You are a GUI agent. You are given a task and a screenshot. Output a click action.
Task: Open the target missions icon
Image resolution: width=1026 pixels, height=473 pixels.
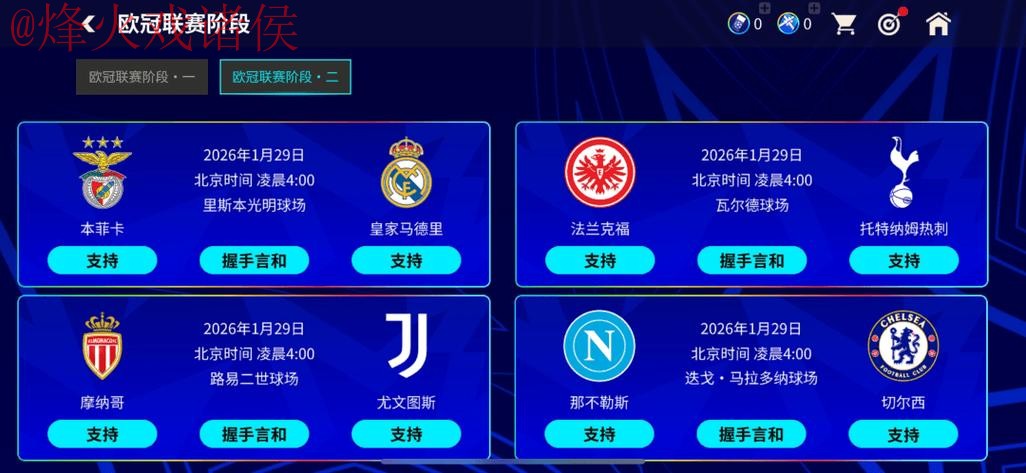click(x=889, y=24)
